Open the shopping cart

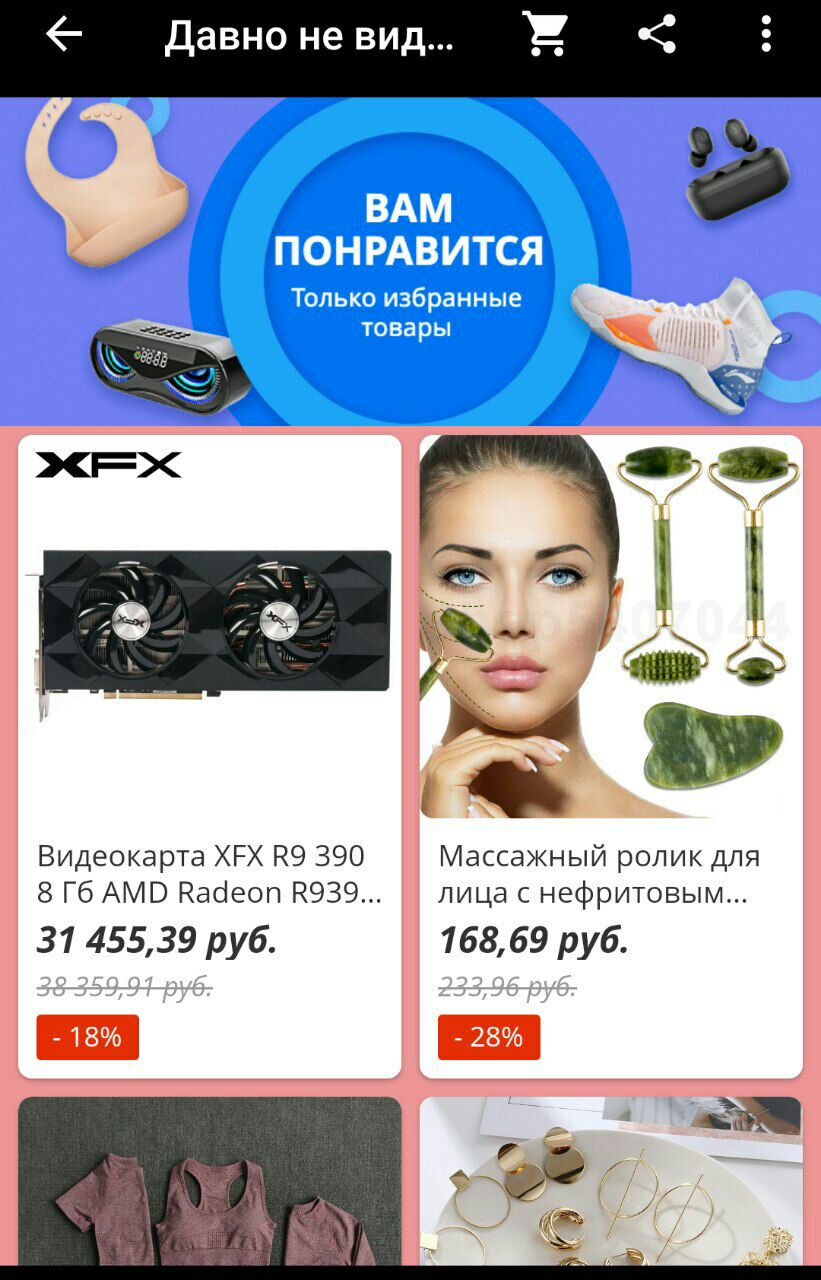545,35
